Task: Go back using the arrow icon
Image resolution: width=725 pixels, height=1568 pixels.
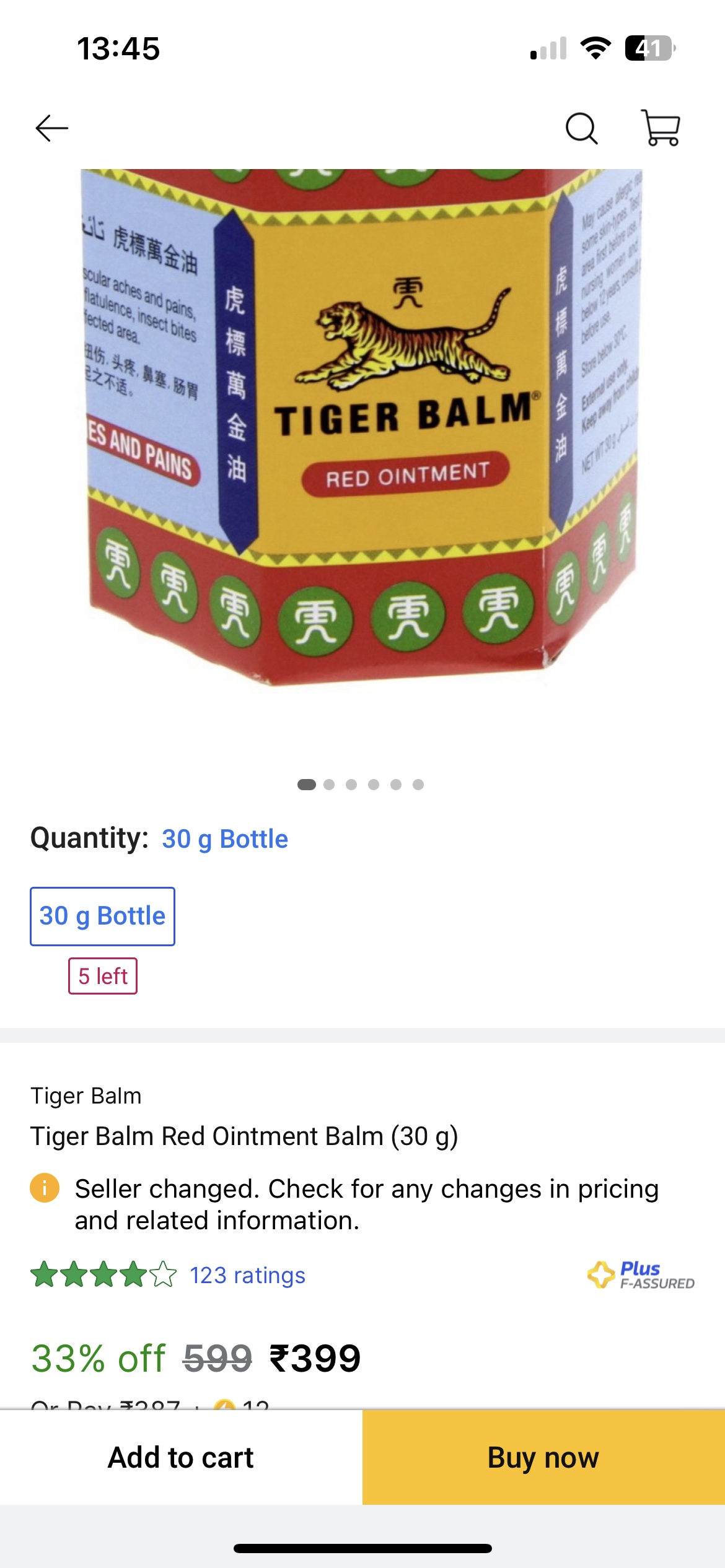Action: 51,128
